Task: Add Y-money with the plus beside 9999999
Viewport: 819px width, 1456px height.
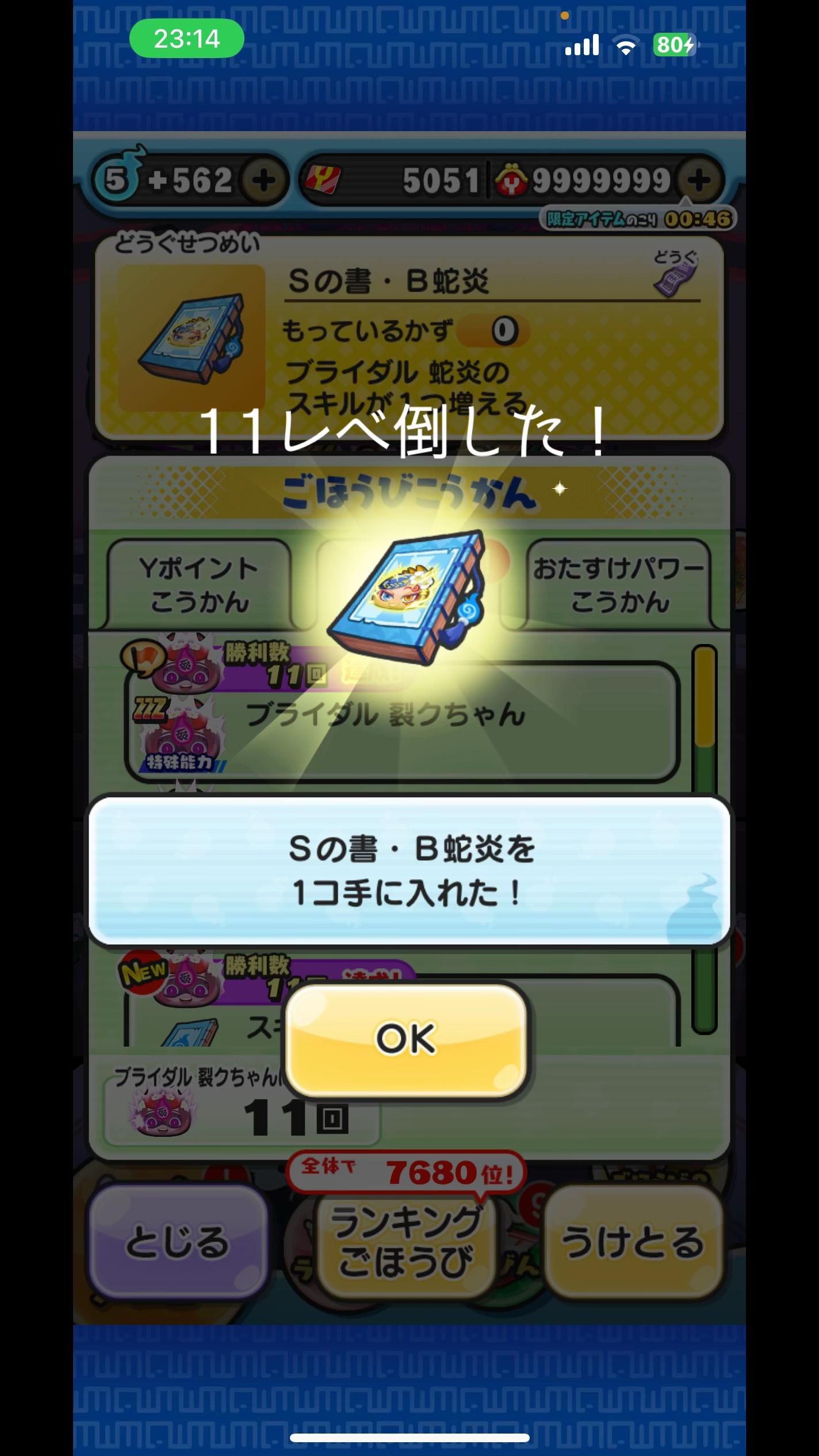Action: (698, 181)
